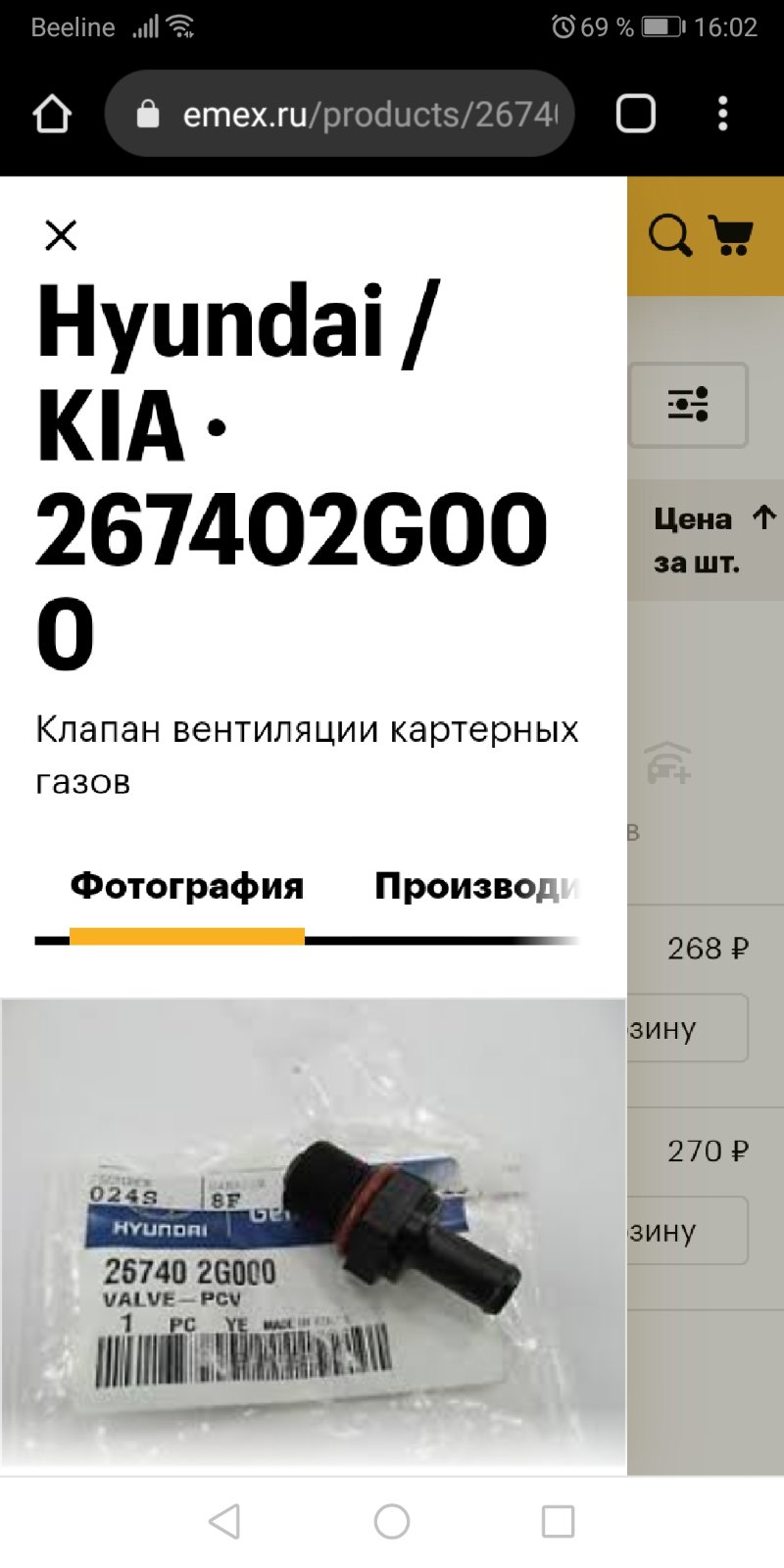Open the browser home page
The height and width of the screenshot is (1568, 784).
(x=52, y=114)
